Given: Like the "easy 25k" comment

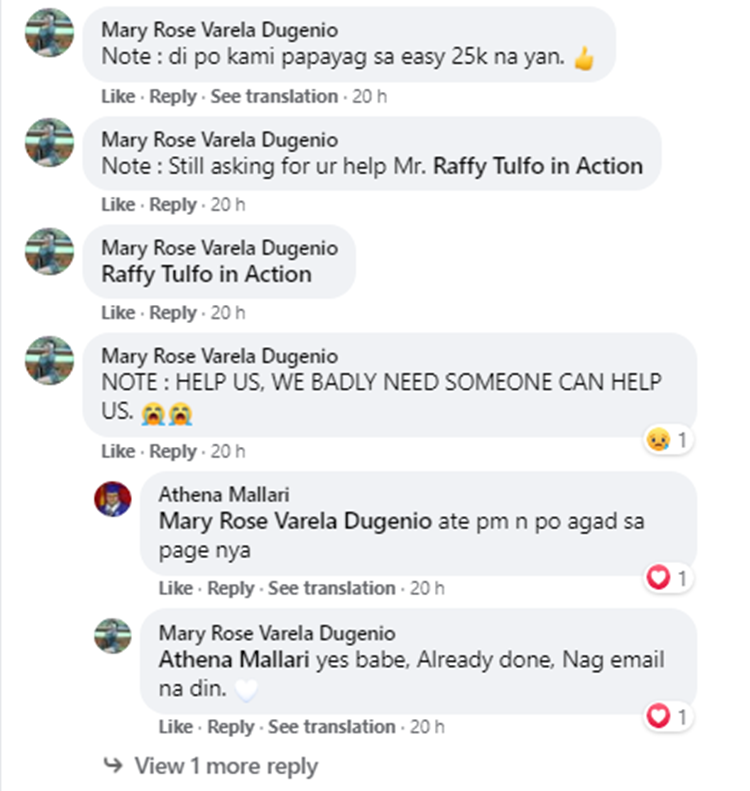Looking at the screenshot, I should [117, 96].
